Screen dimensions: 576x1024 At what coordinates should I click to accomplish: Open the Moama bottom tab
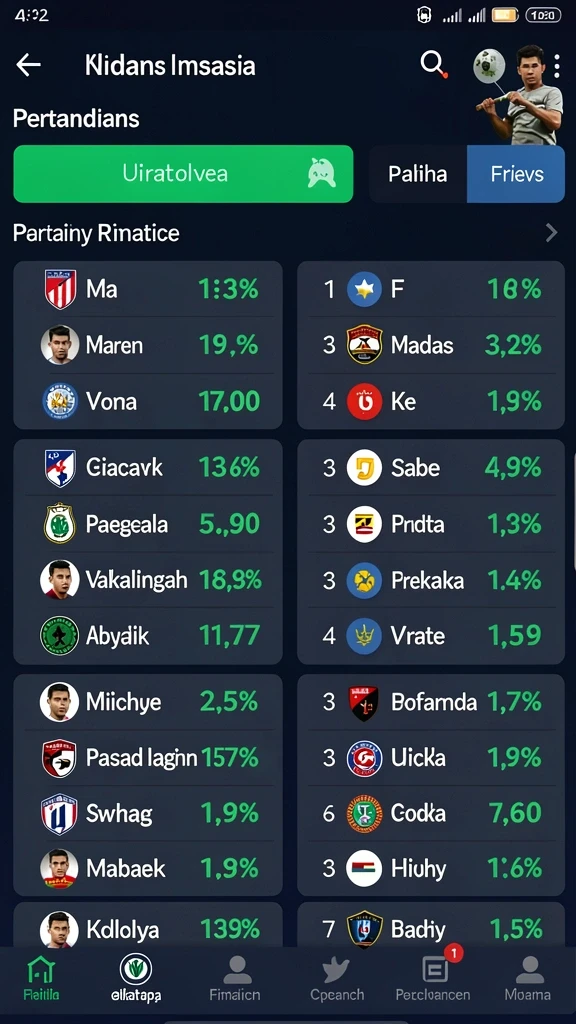tap(528, 978)
